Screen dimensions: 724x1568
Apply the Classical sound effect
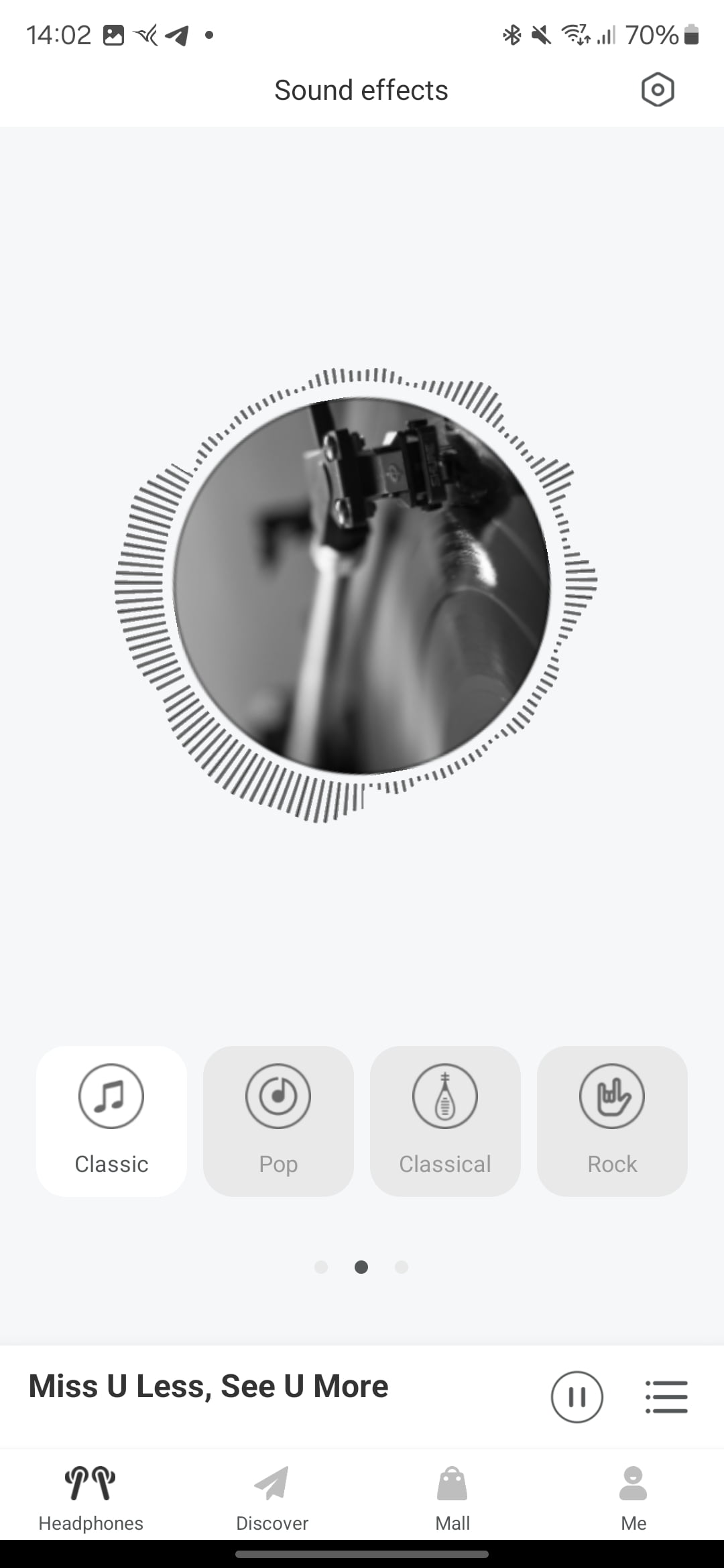point(445,1121)
